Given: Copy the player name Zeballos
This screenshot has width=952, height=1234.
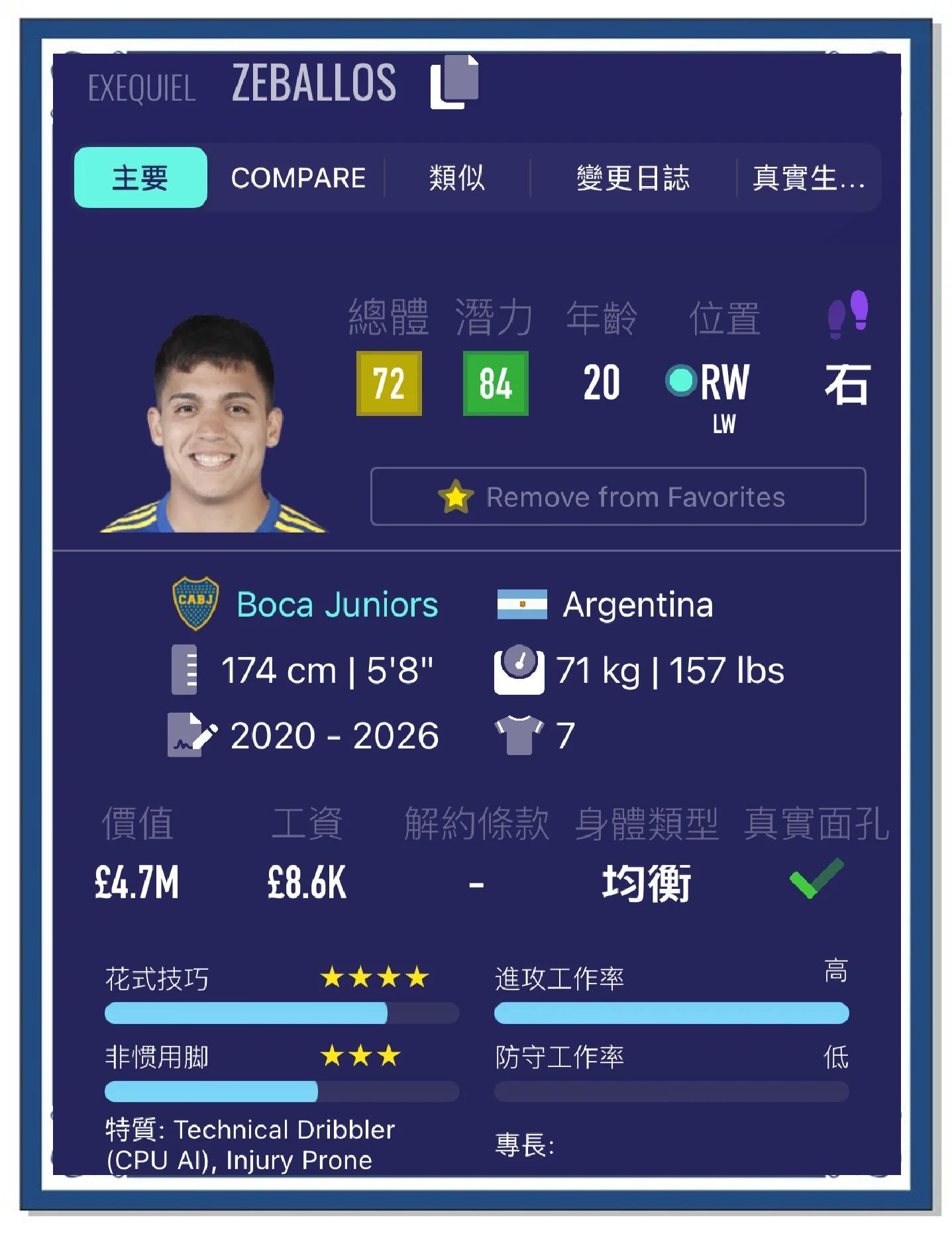Looking at the screenshot, I should (x=454, y=82).
